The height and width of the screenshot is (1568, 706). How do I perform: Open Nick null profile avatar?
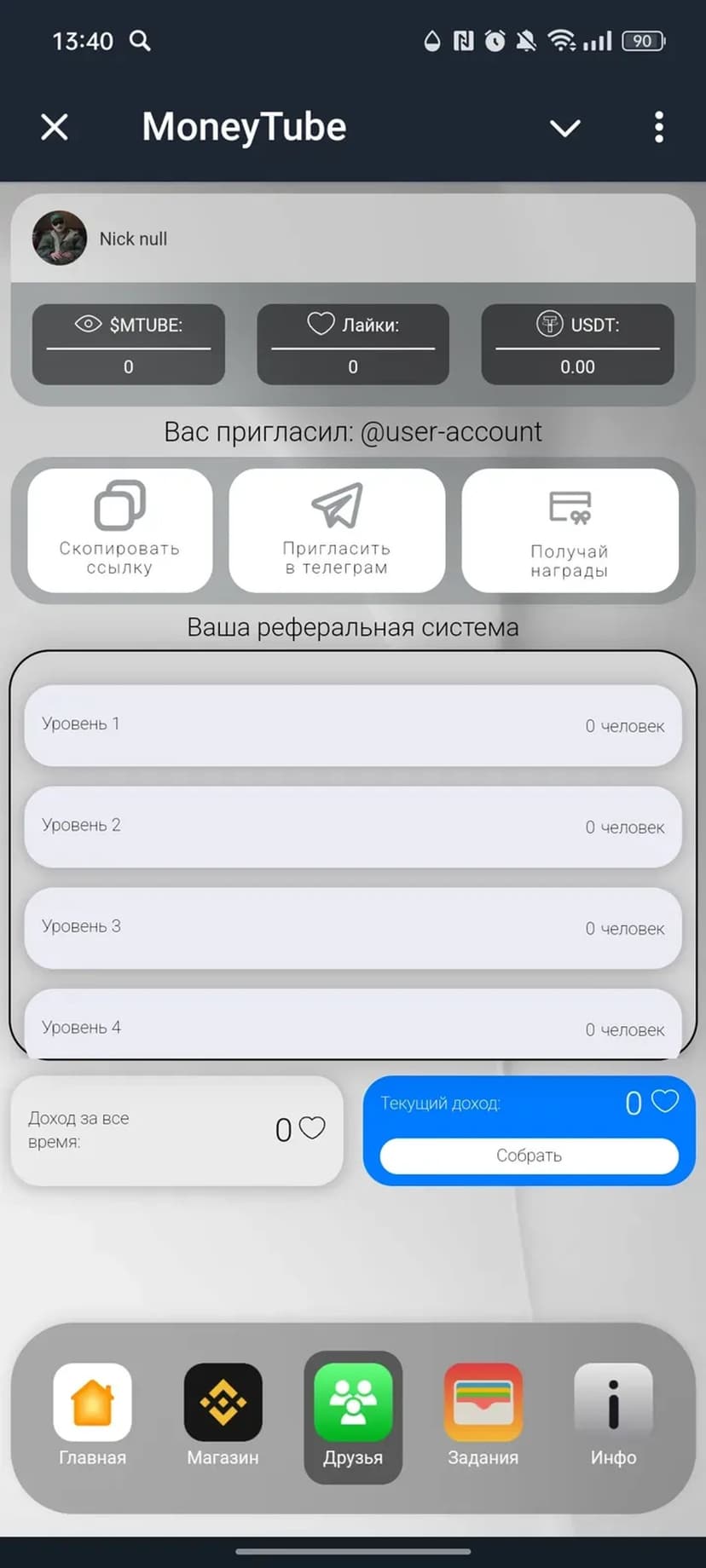coord(60,239)
